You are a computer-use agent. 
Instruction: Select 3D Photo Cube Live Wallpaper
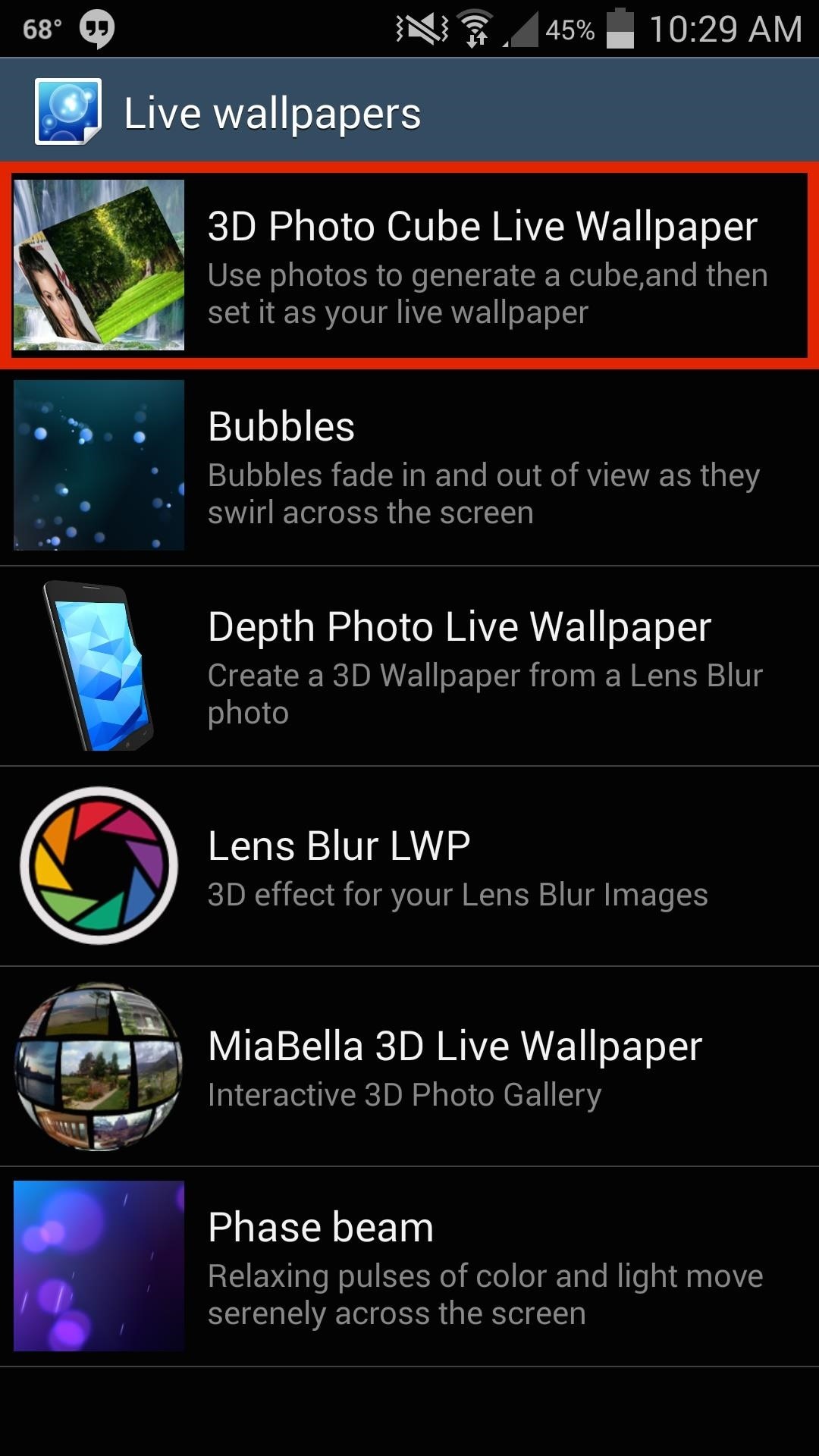coord(409,265)
